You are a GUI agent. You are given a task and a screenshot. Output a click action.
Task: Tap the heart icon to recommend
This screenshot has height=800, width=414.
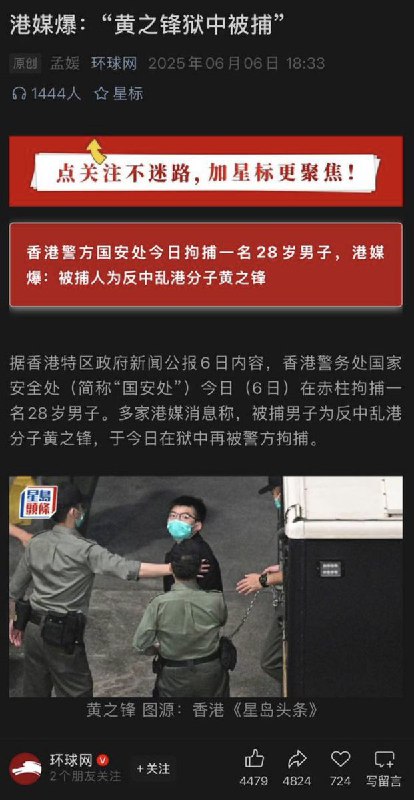tap(340, 759)
